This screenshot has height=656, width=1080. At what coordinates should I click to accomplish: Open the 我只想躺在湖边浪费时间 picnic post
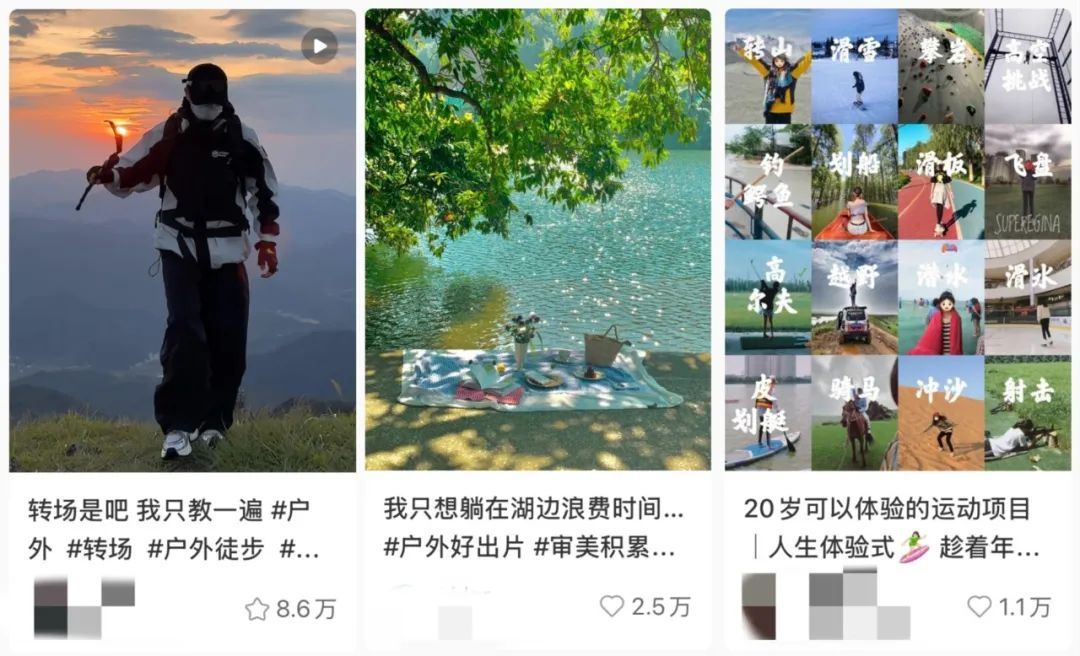[537, 240]
